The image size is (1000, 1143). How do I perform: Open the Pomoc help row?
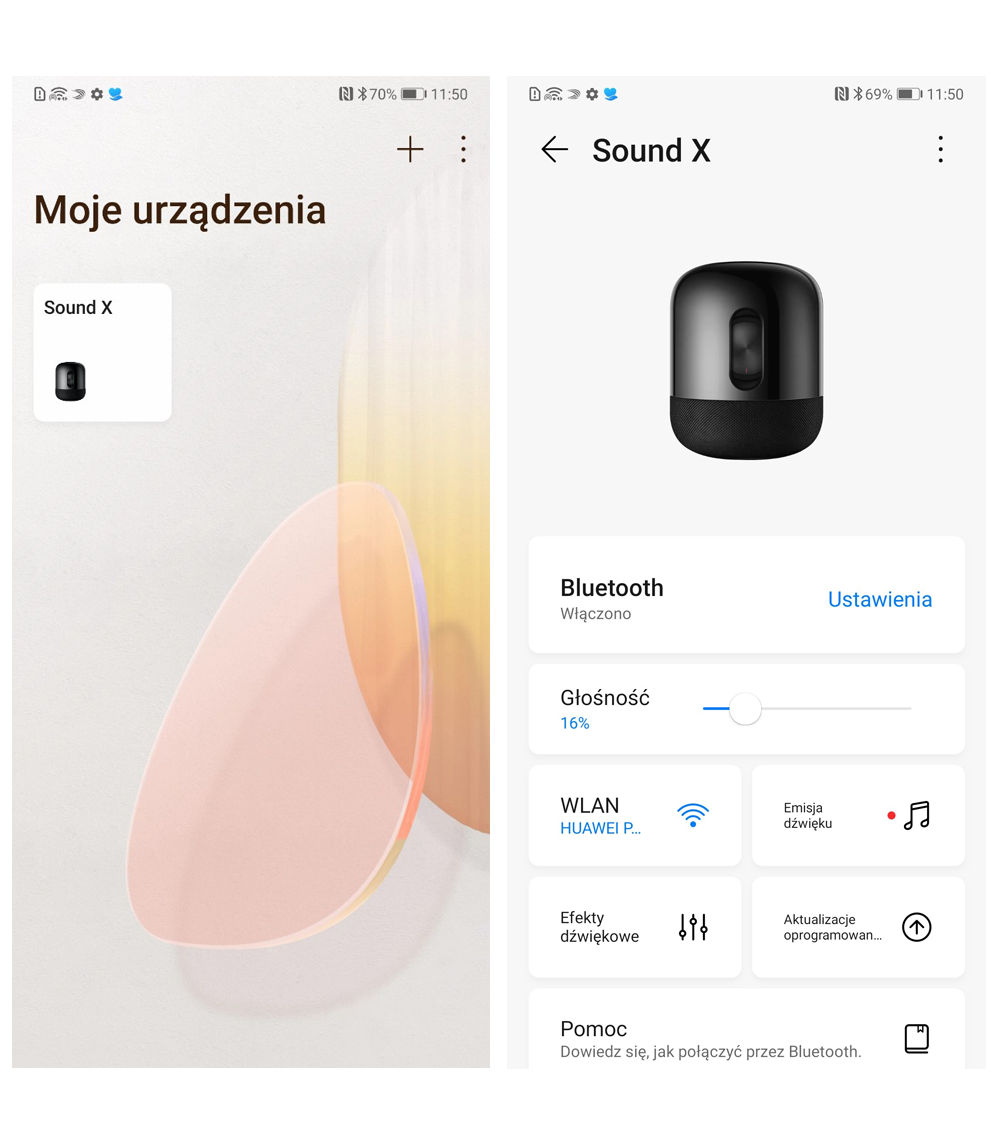point(746,1037)
